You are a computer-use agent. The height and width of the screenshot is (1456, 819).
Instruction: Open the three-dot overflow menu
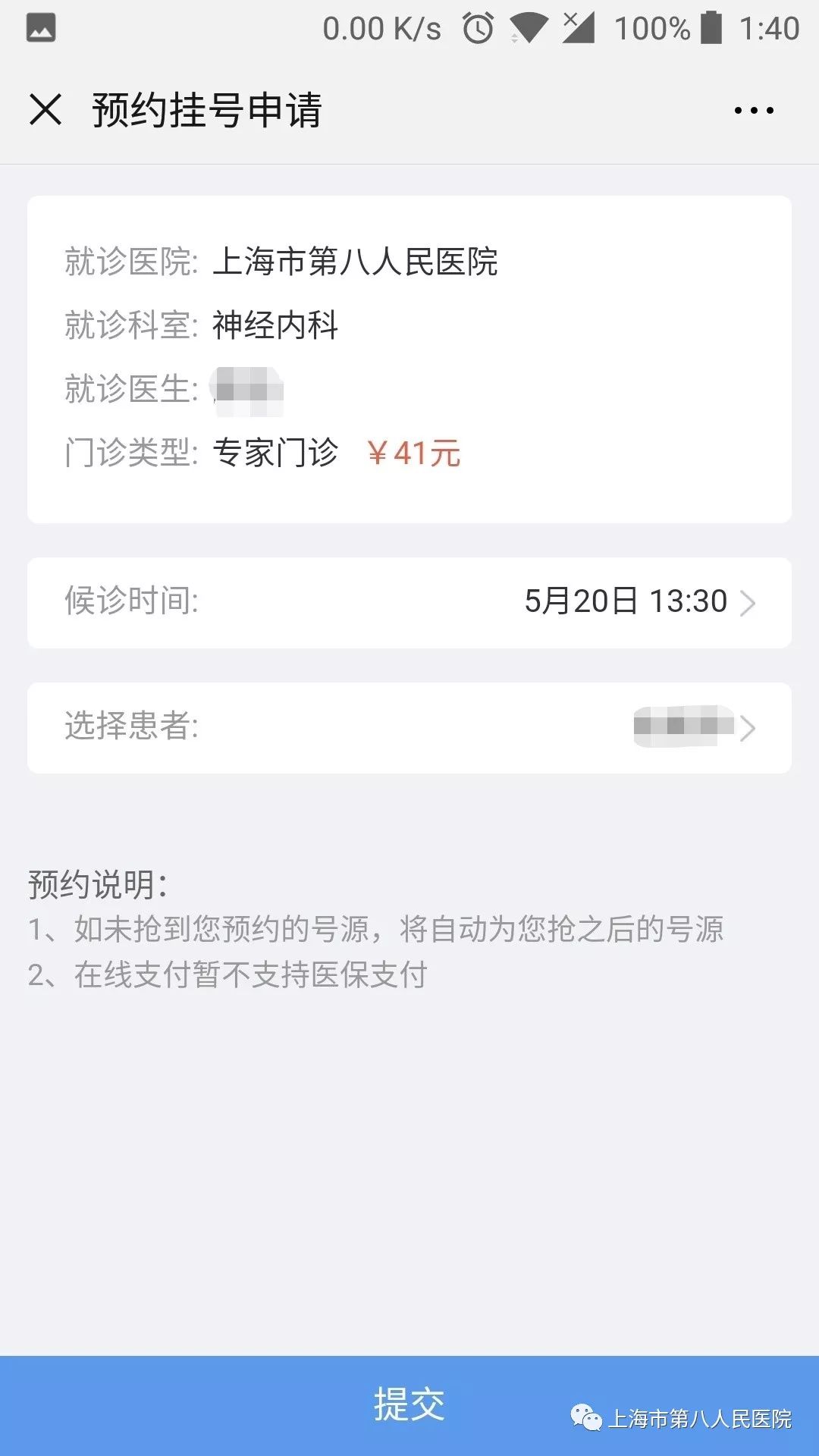[754, 111]
